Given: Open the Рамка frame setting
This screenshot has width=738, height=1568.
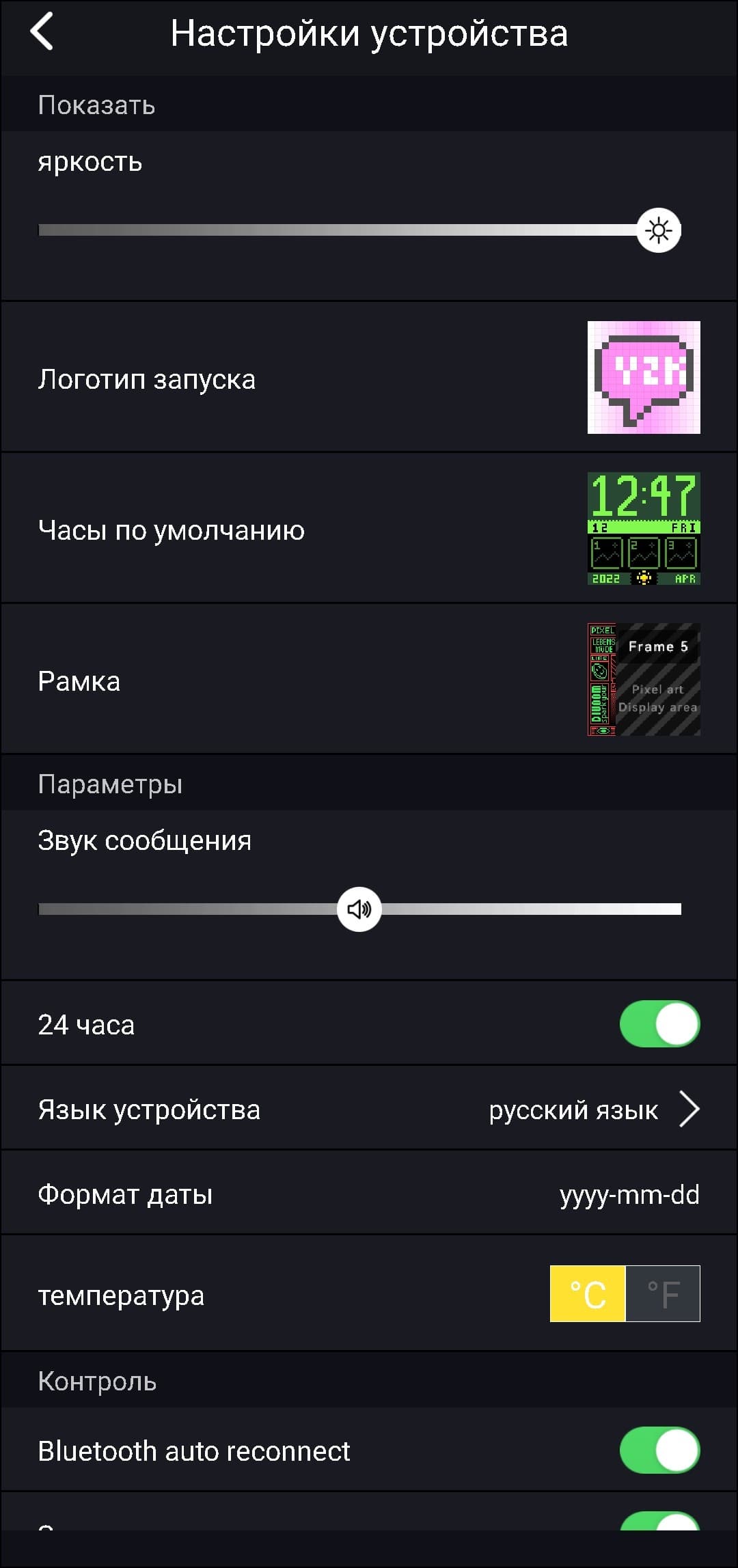Looking at the screenshot, I should pyautogui.click(x=369, y=680).
